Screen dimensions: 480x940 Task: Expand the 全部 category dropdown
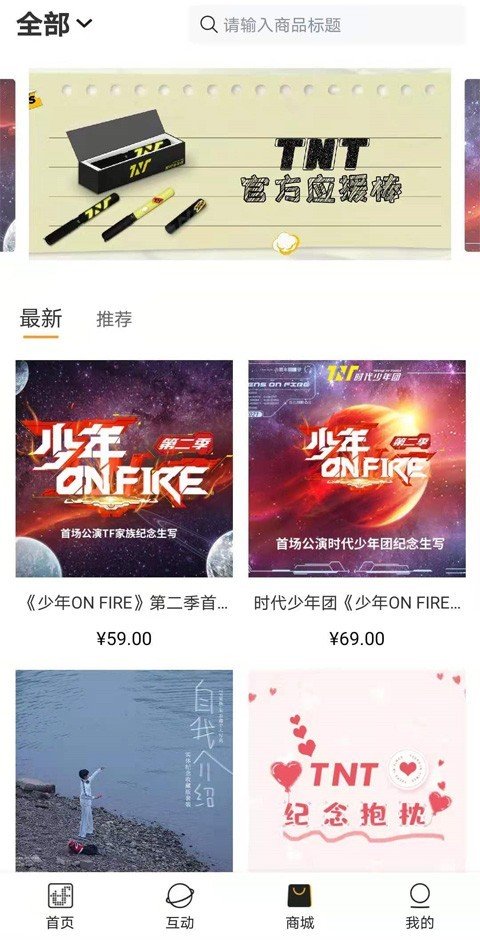pos(54,24)
